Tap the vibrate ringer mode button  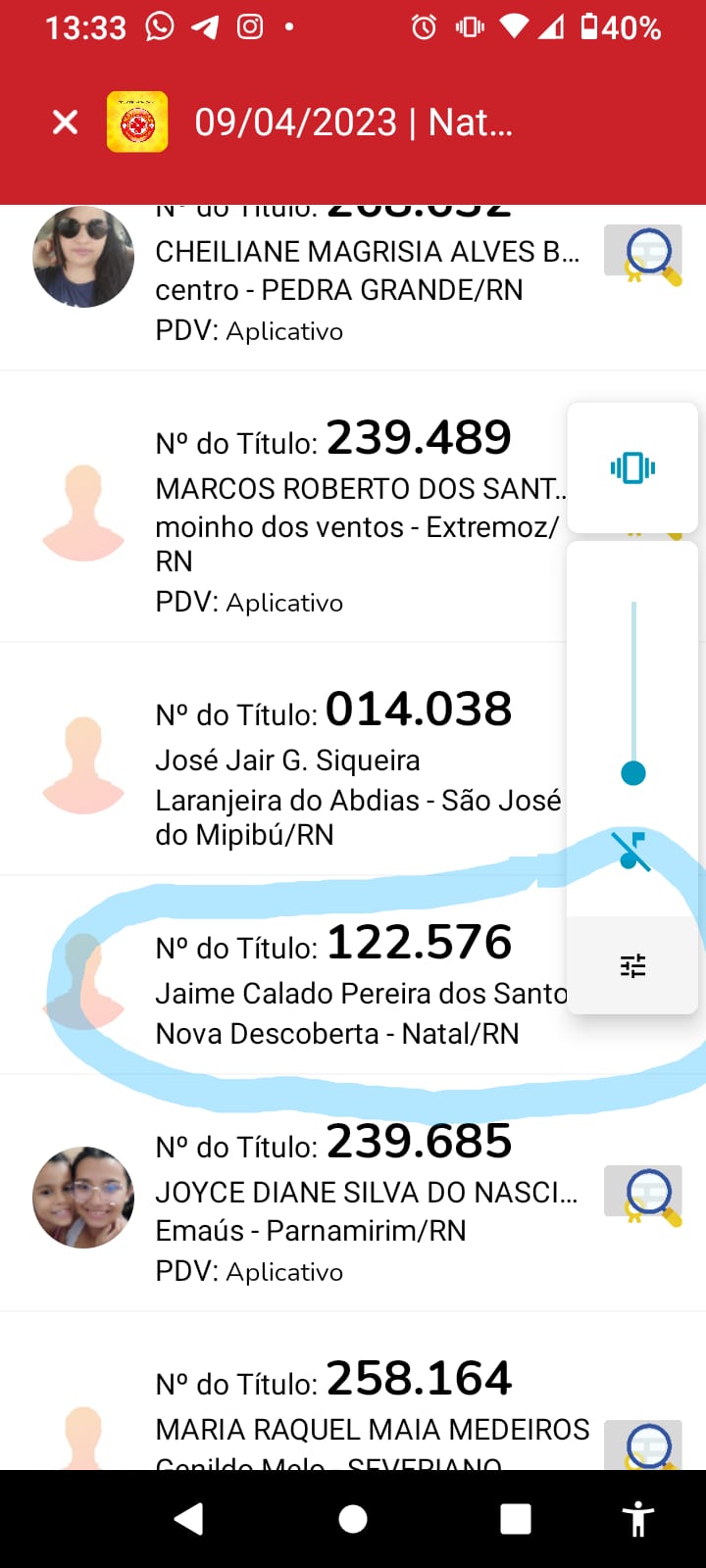pos(632,467)
